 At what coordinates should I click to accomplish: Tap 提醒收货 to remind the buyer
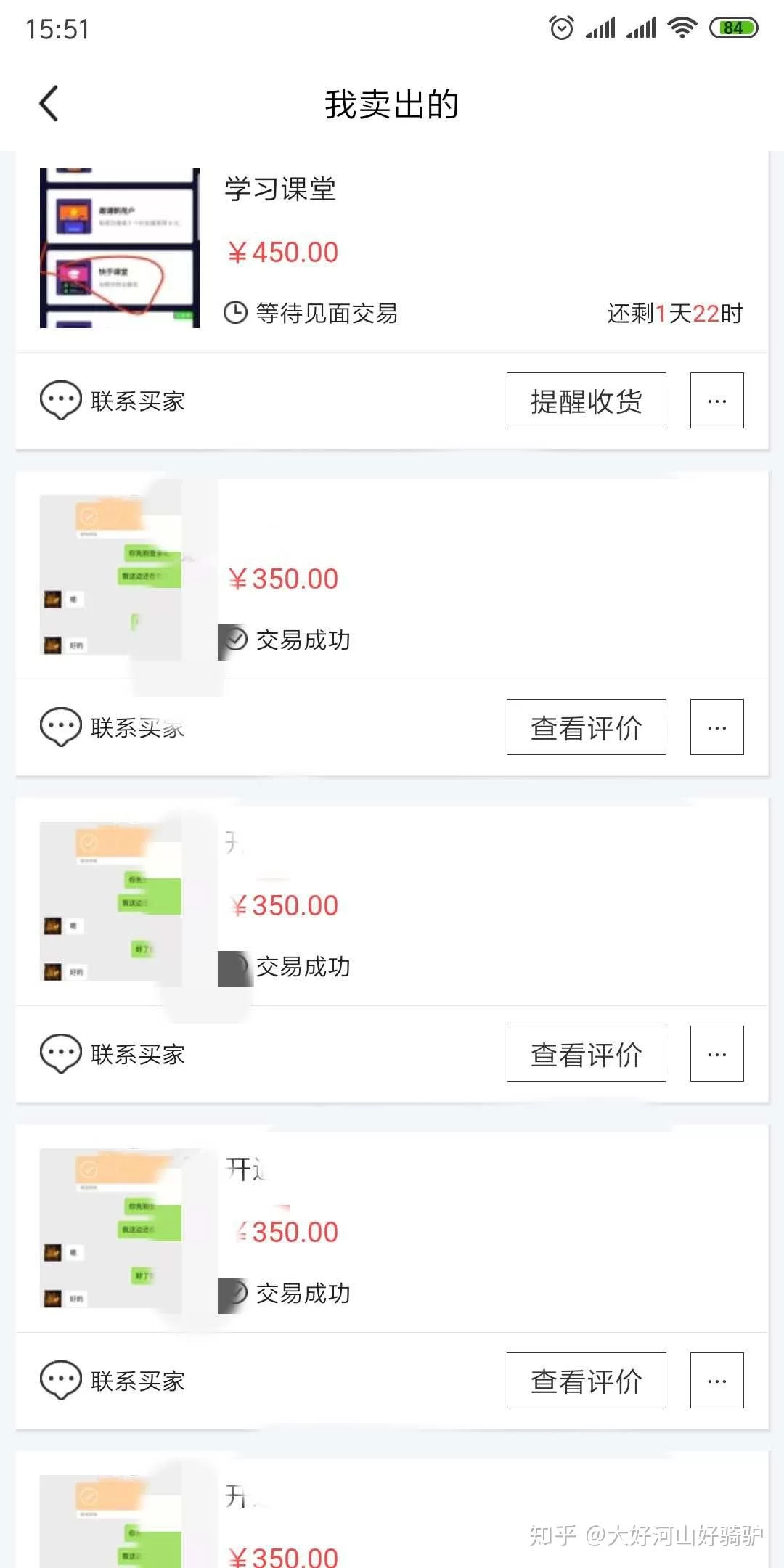coord(586,401)
